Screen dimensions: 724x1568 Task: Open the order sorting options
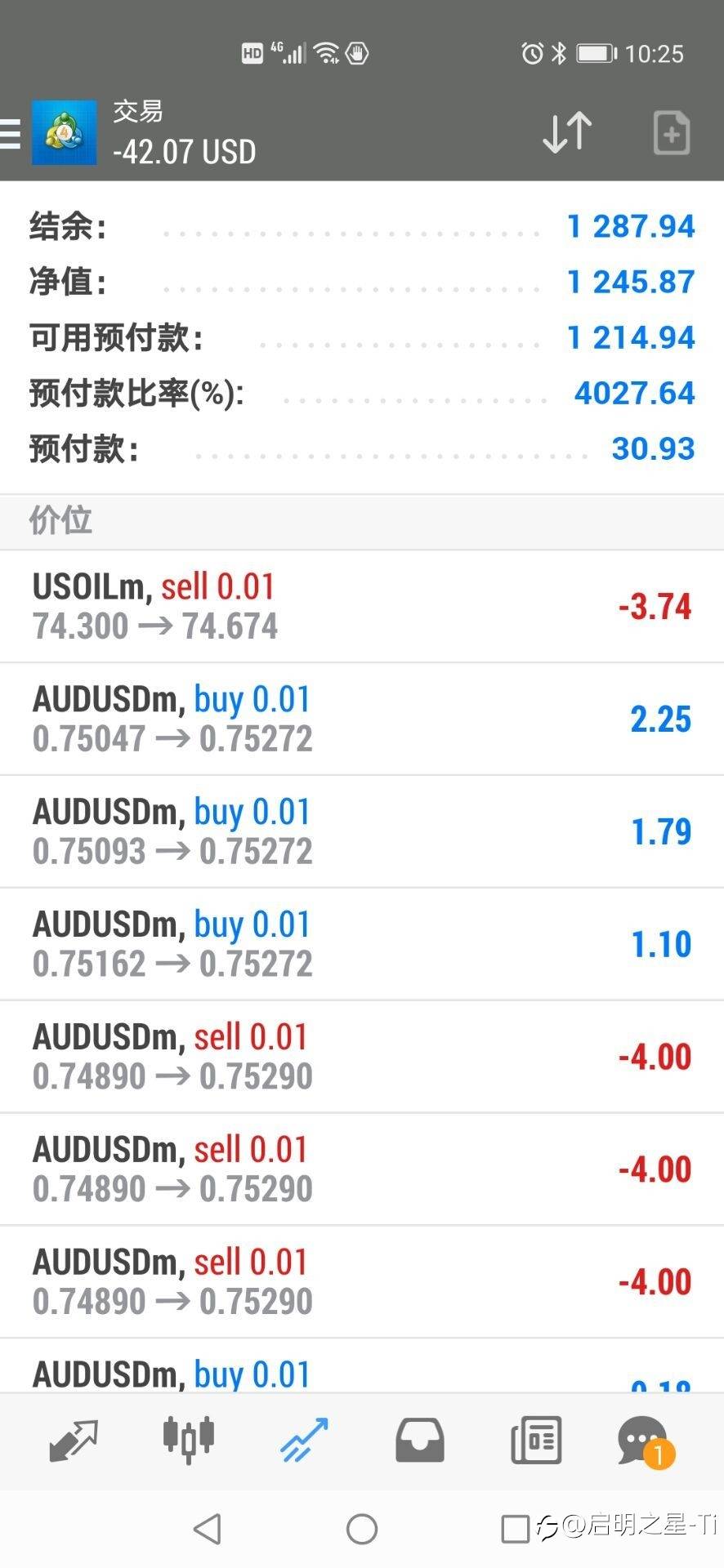click(565, 132)
